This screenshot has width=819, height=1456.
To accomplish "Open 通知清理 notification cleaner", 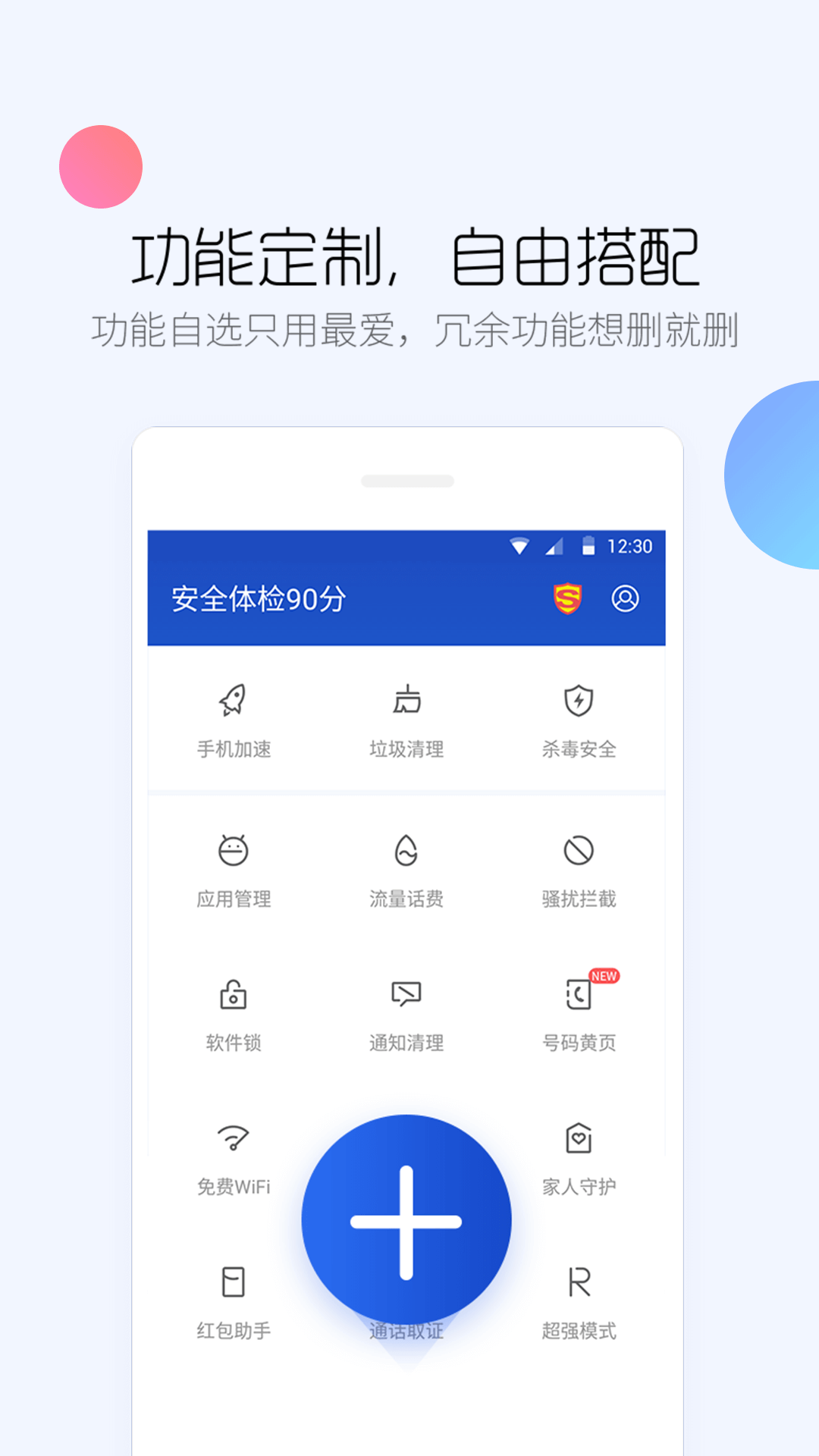I will click(406, 1012).
